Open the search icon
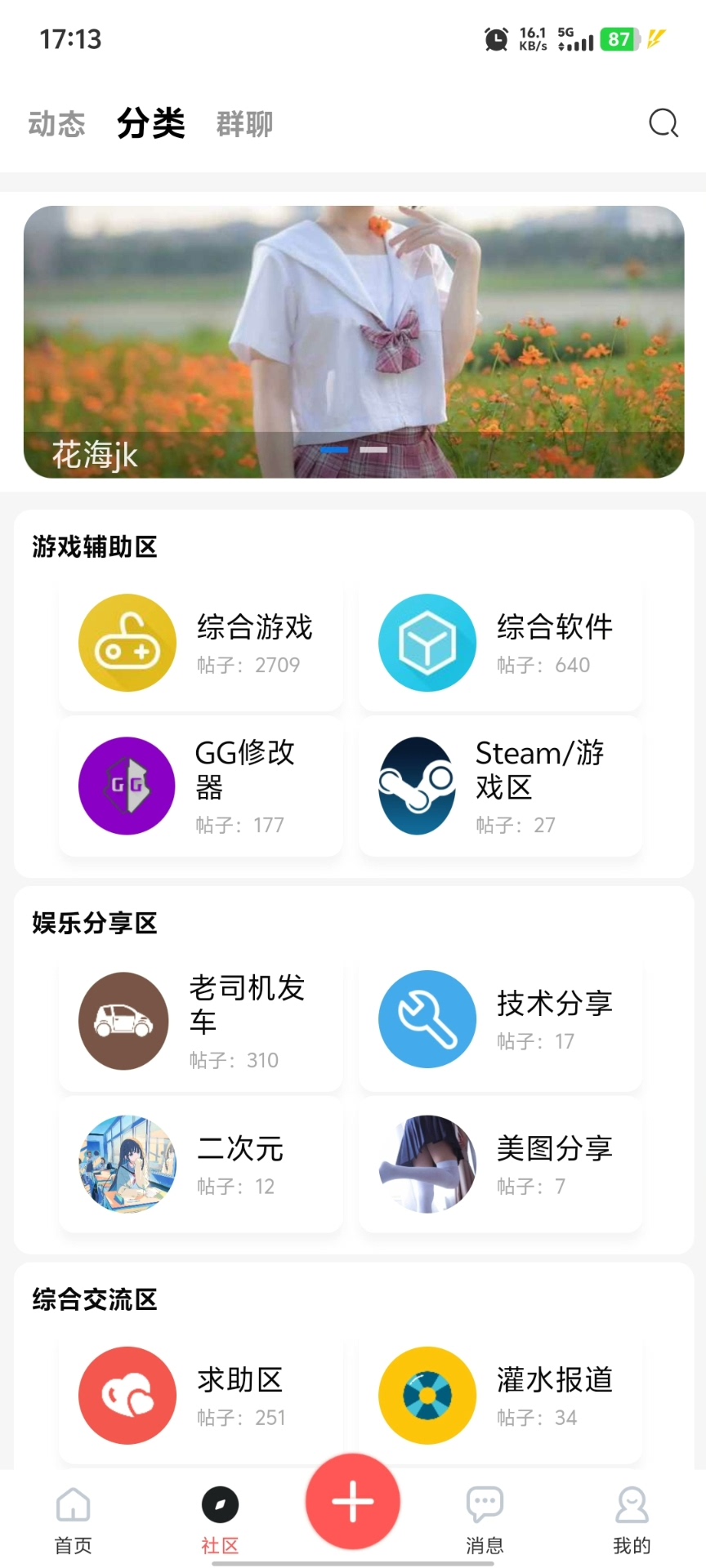 (663, 123)
